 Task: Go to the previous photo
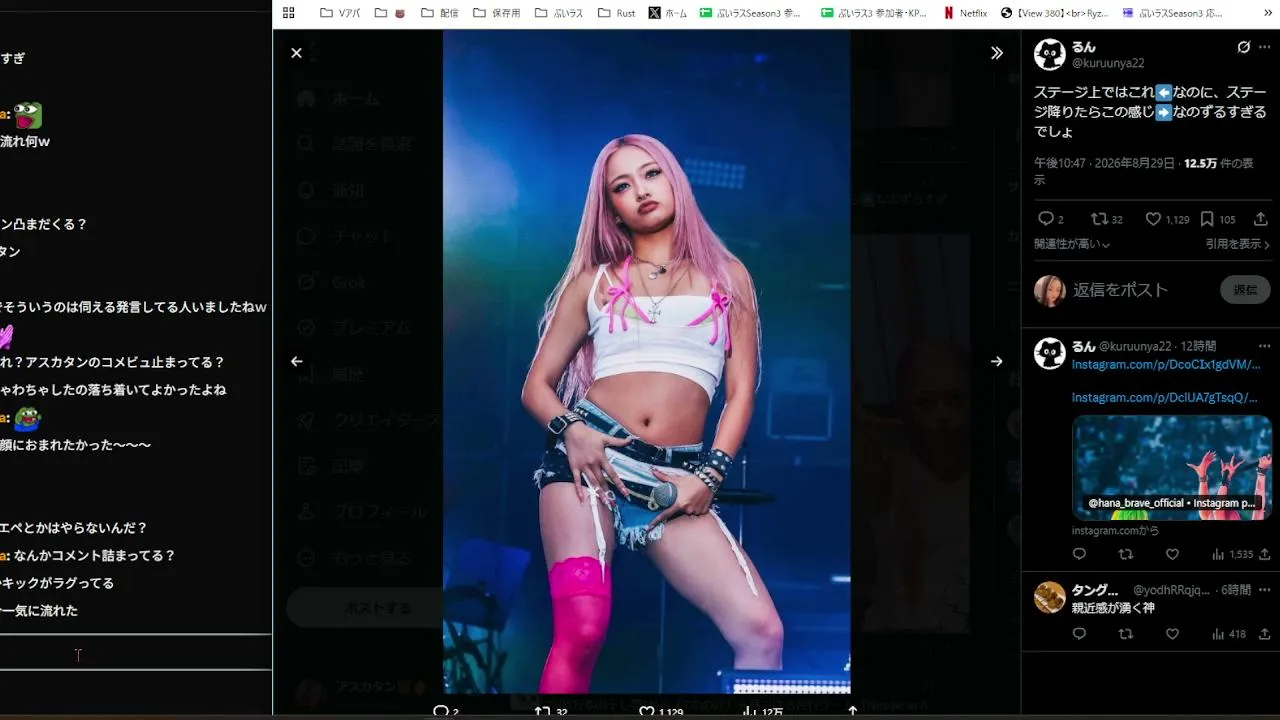[x=296, y=361]
